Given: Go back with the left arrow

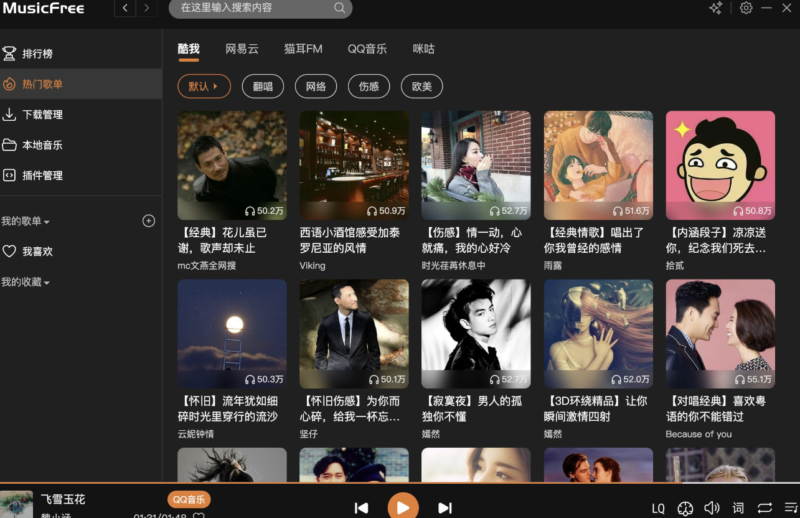Looking at the screenshot, I should pyautogui.click(x=125, y=8).
